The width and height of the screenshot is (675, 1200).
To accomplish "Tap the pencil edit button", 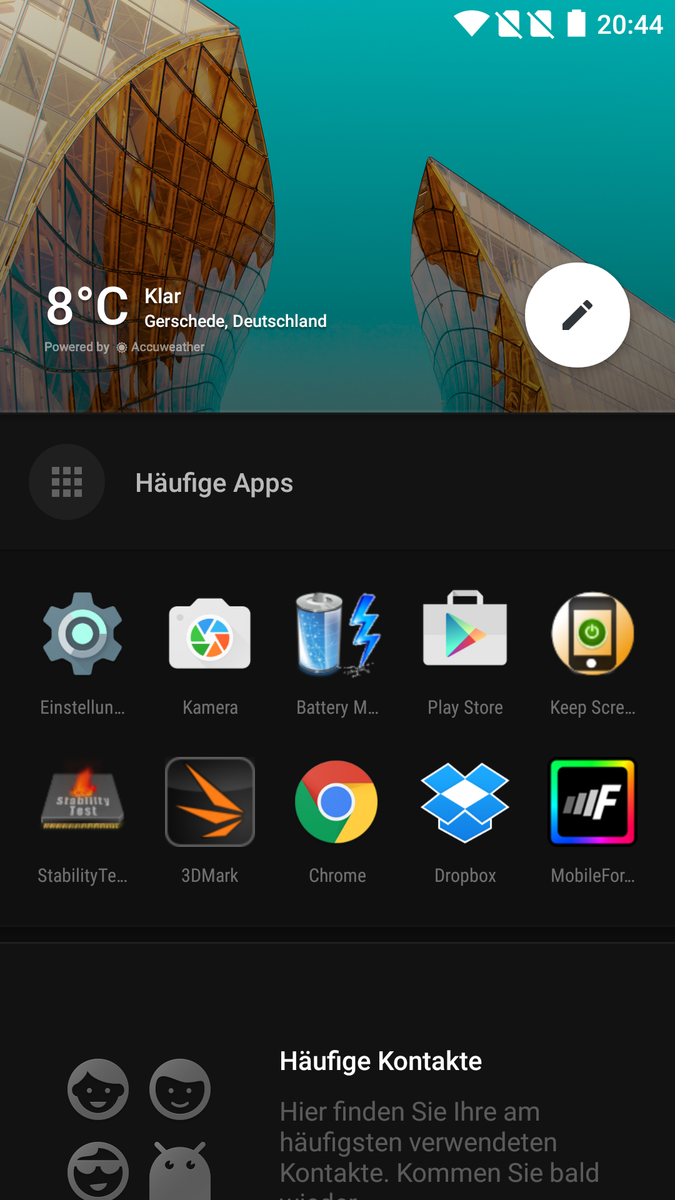I will tap(577, 316).
